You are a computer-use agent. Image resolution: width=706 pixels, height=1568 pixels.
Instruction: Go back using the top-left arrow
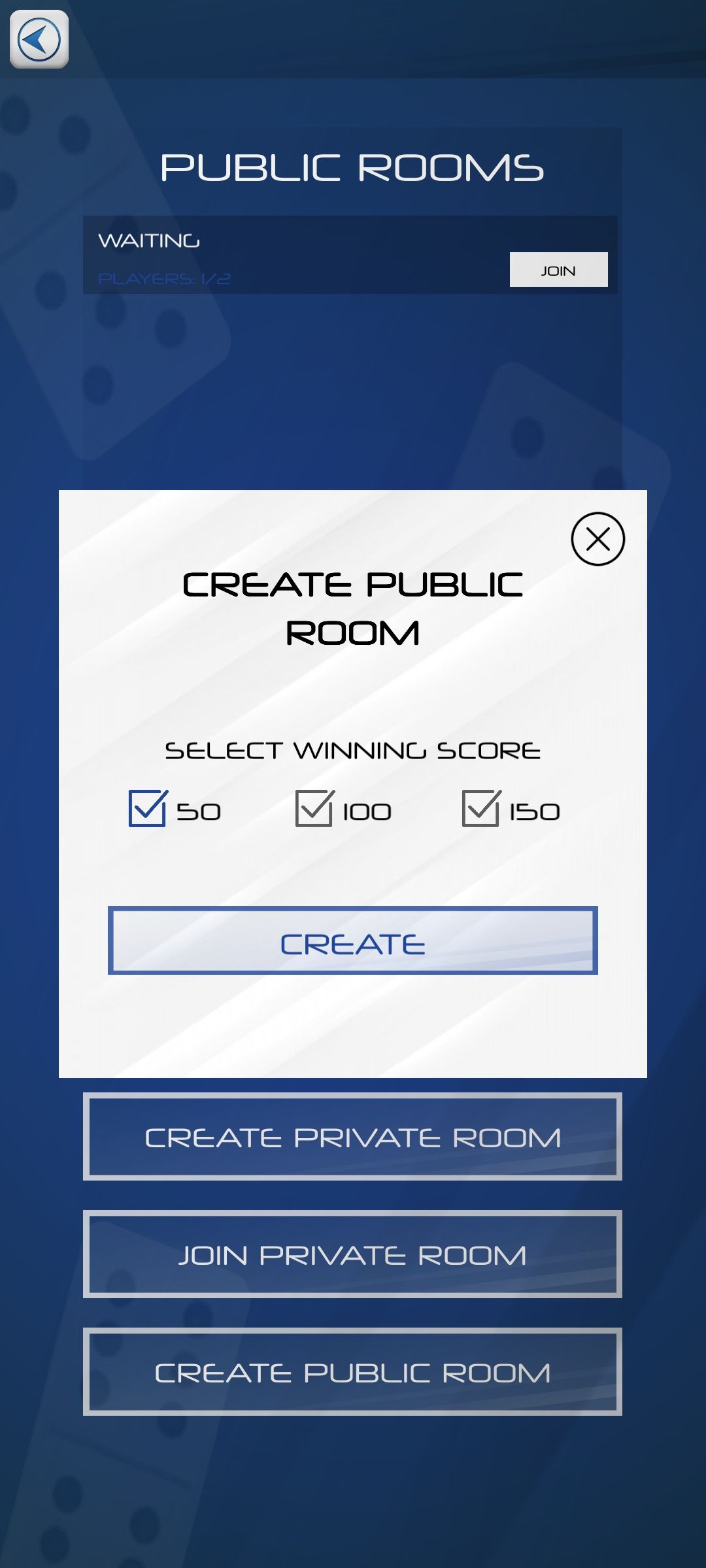39,39
